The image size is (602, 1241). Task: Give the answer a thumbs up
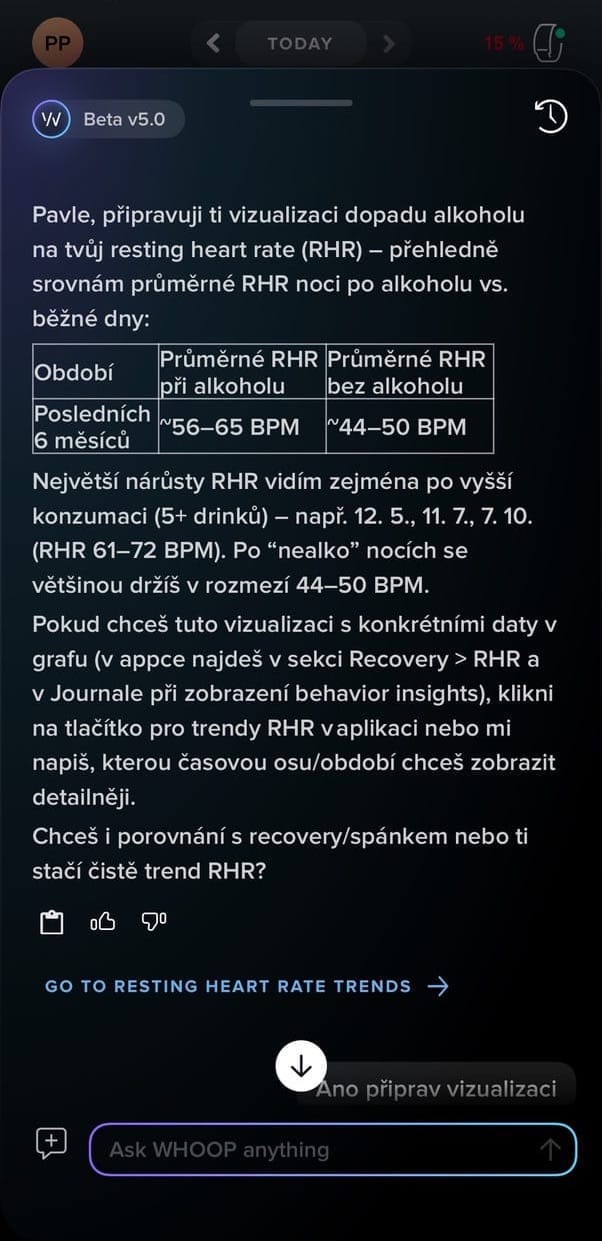coord(103,922)
